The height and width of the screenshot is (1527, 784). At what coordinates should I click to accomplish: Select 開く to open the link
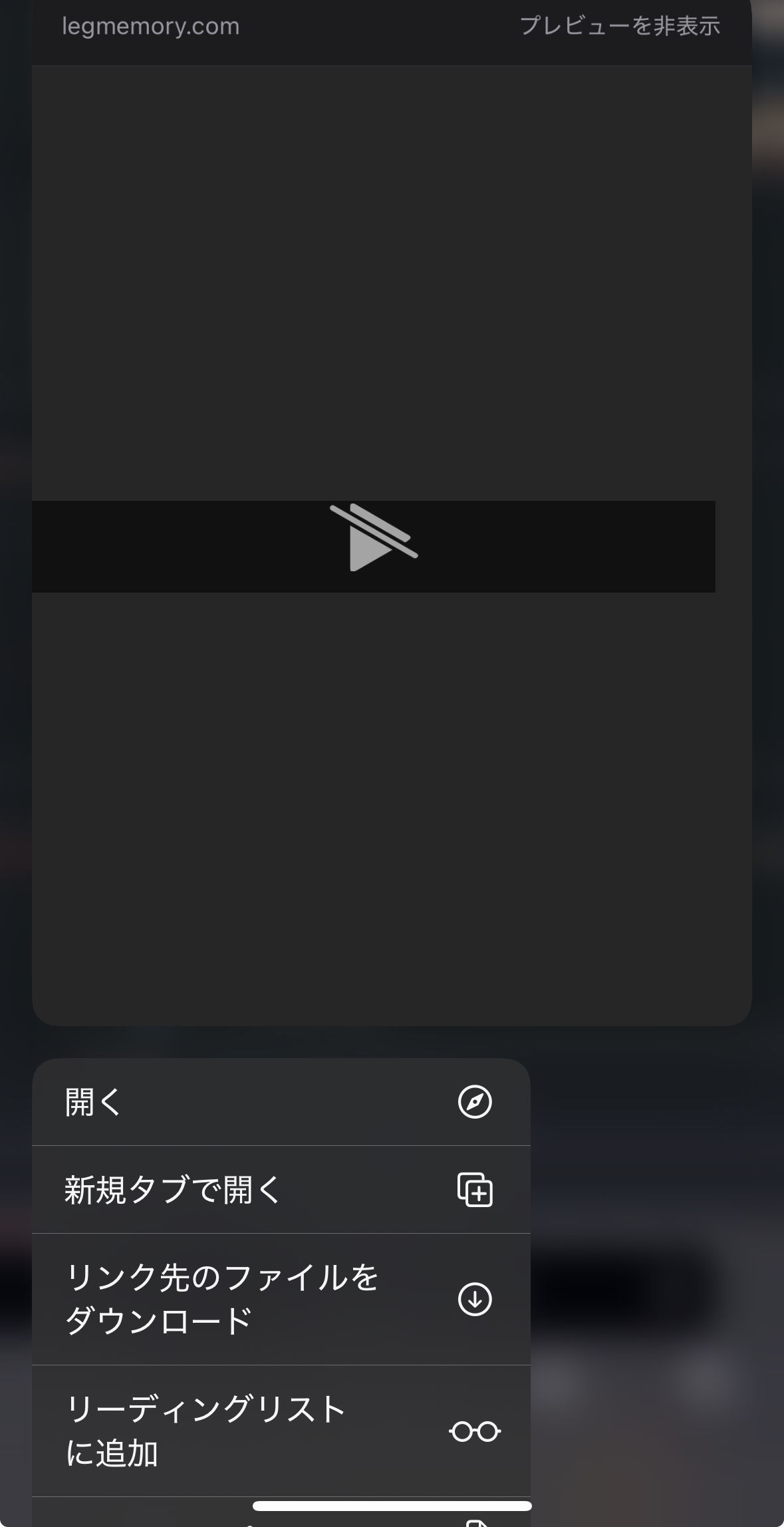pyautogui.click(x=281, y=1102)
